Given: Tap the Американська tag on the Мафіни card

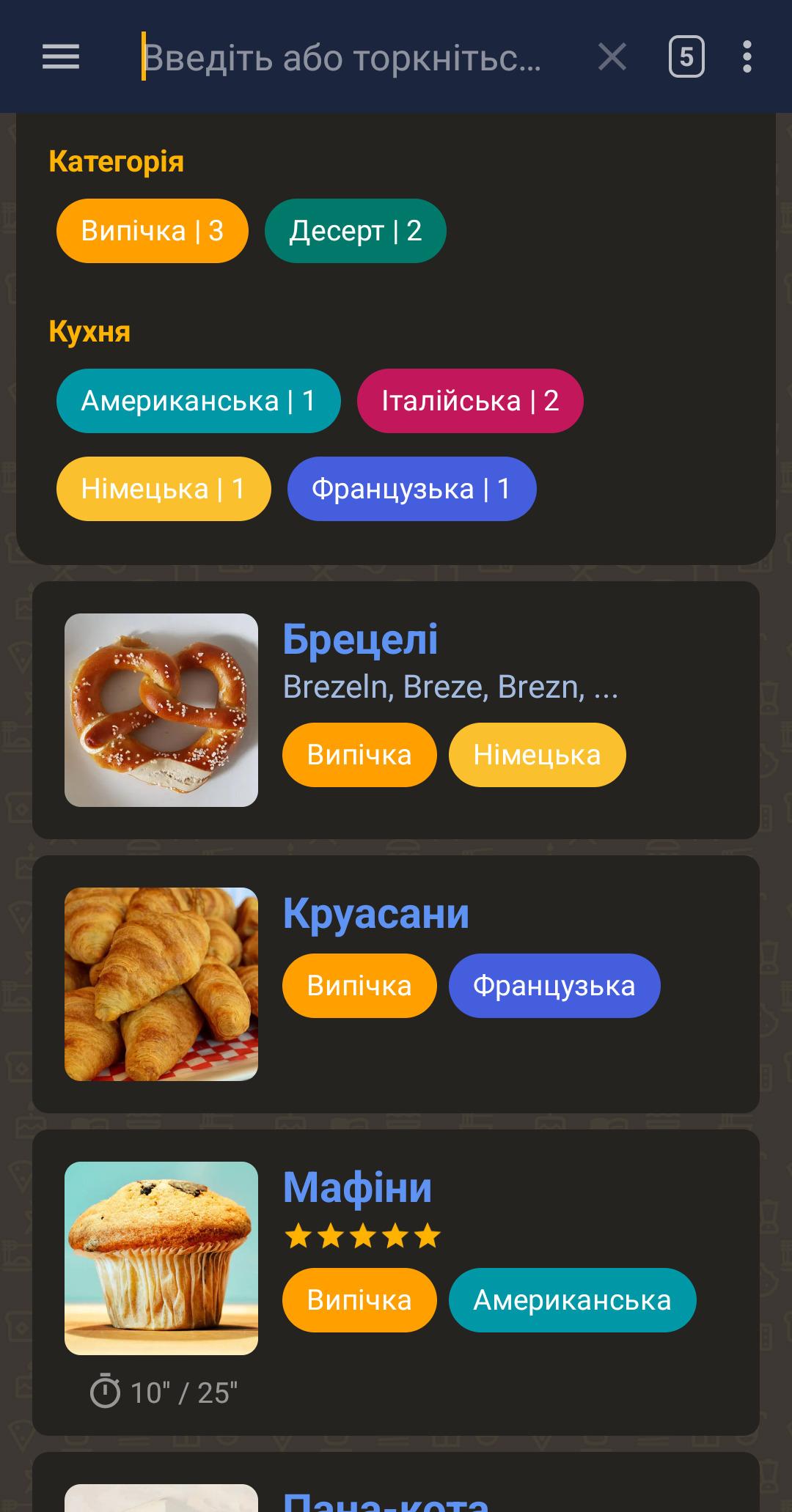Looking at the screenshot, I should coord(572,1300).
